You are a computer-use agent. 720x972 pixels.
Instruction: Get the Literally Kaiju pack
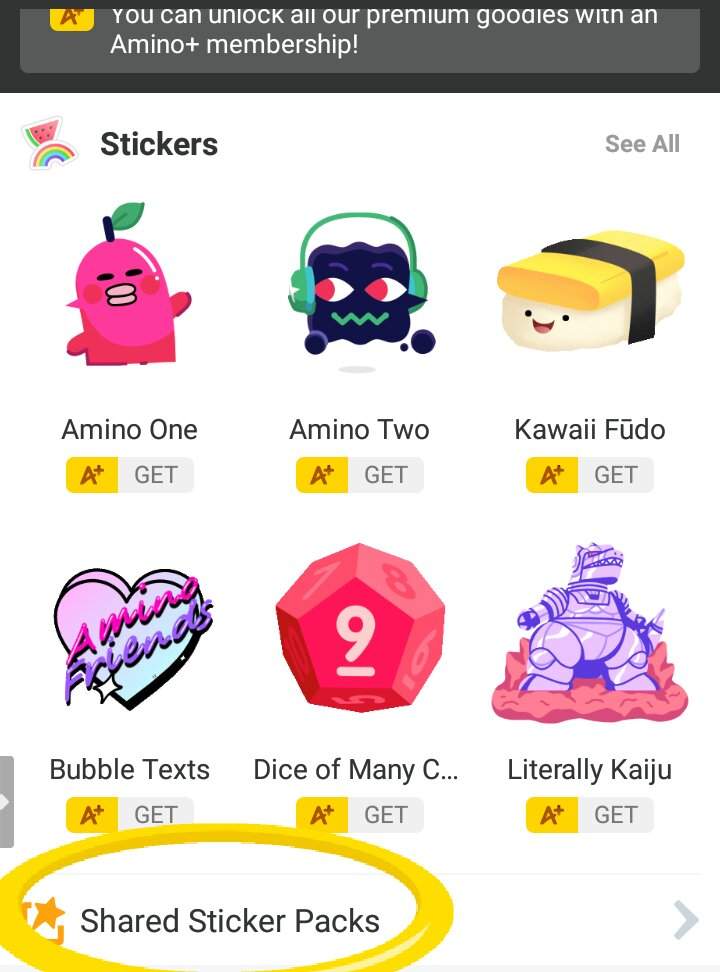pyautogui.click(x=590, y=815)
